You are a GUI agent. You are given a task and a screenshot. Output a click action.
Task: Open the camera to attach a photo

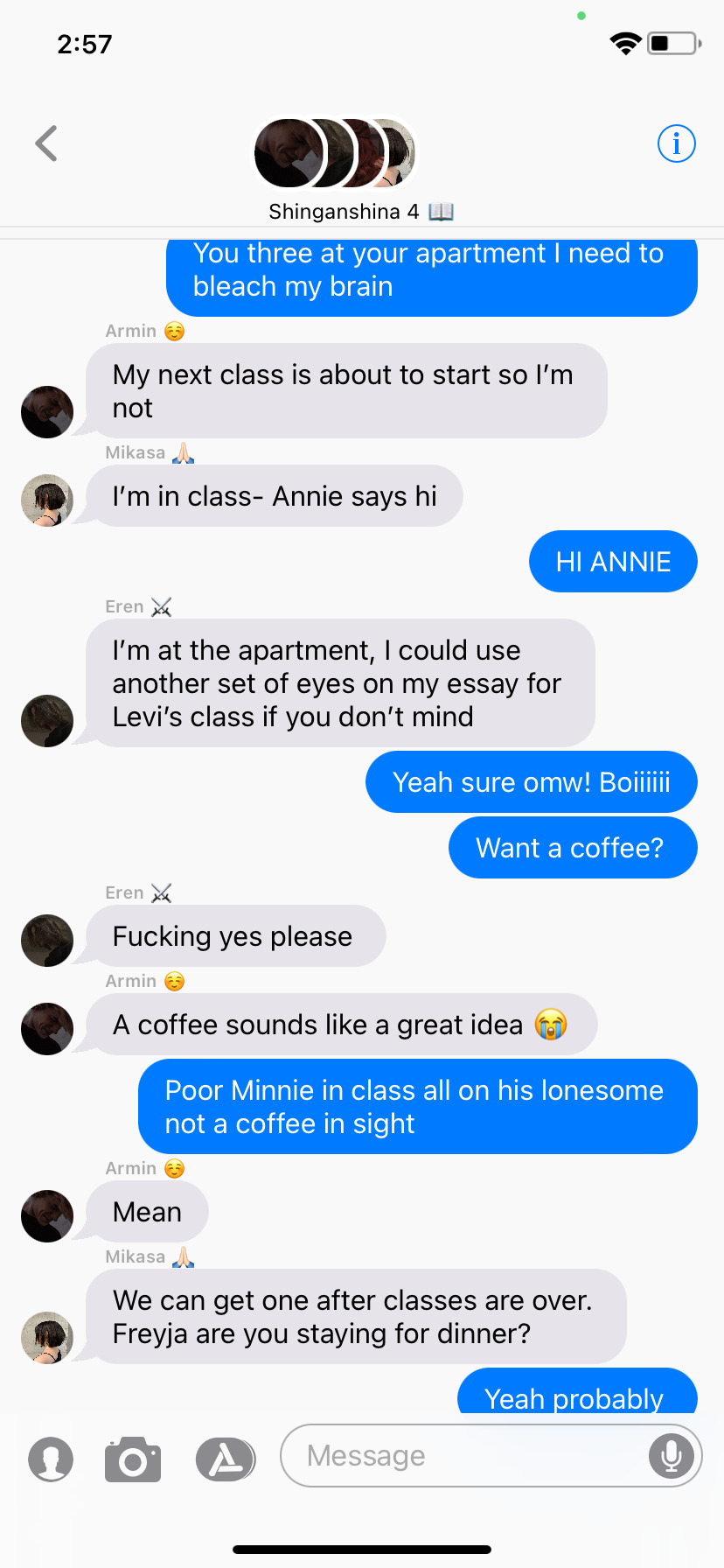click(133, 1459)
